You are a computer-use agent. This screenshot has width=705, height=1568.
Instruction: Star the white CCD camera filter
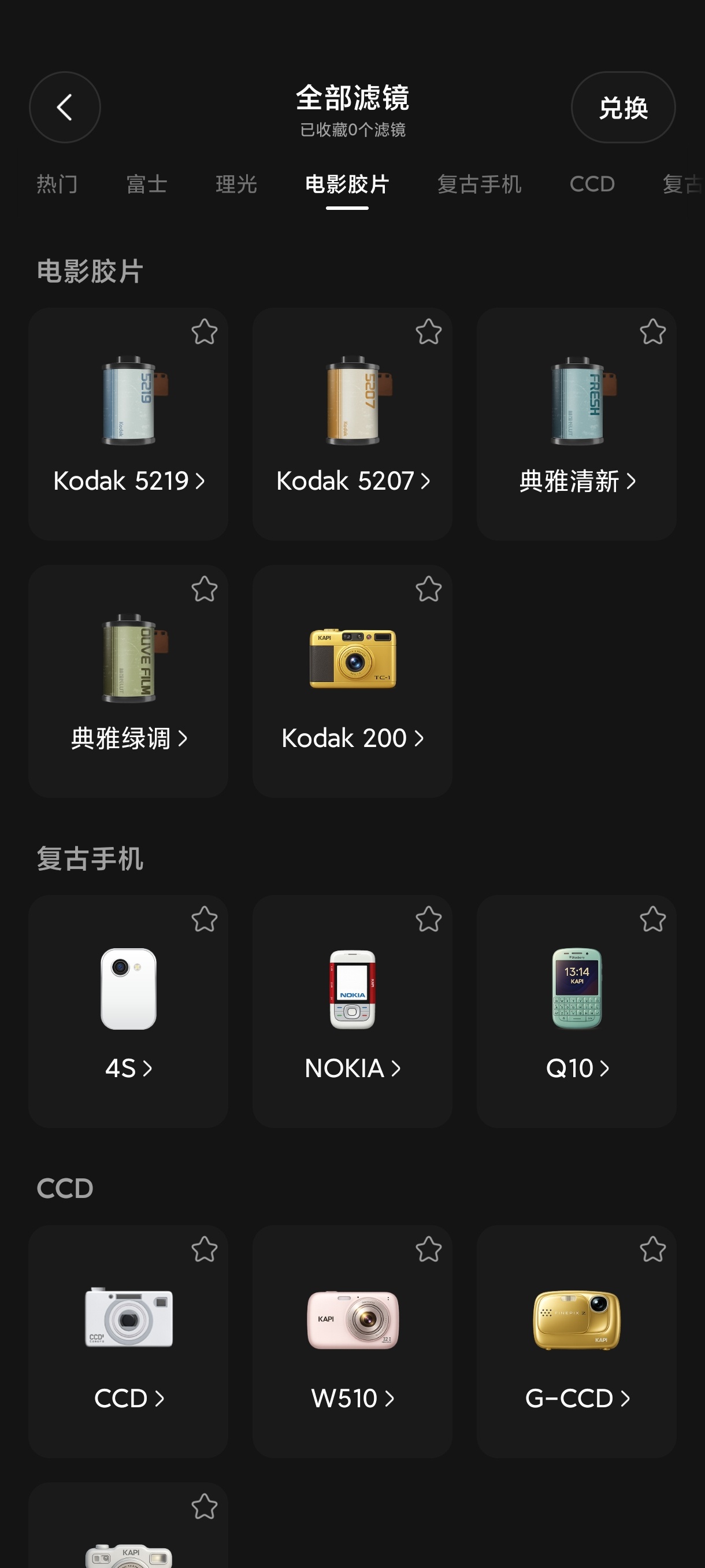tap(205, 1249)
